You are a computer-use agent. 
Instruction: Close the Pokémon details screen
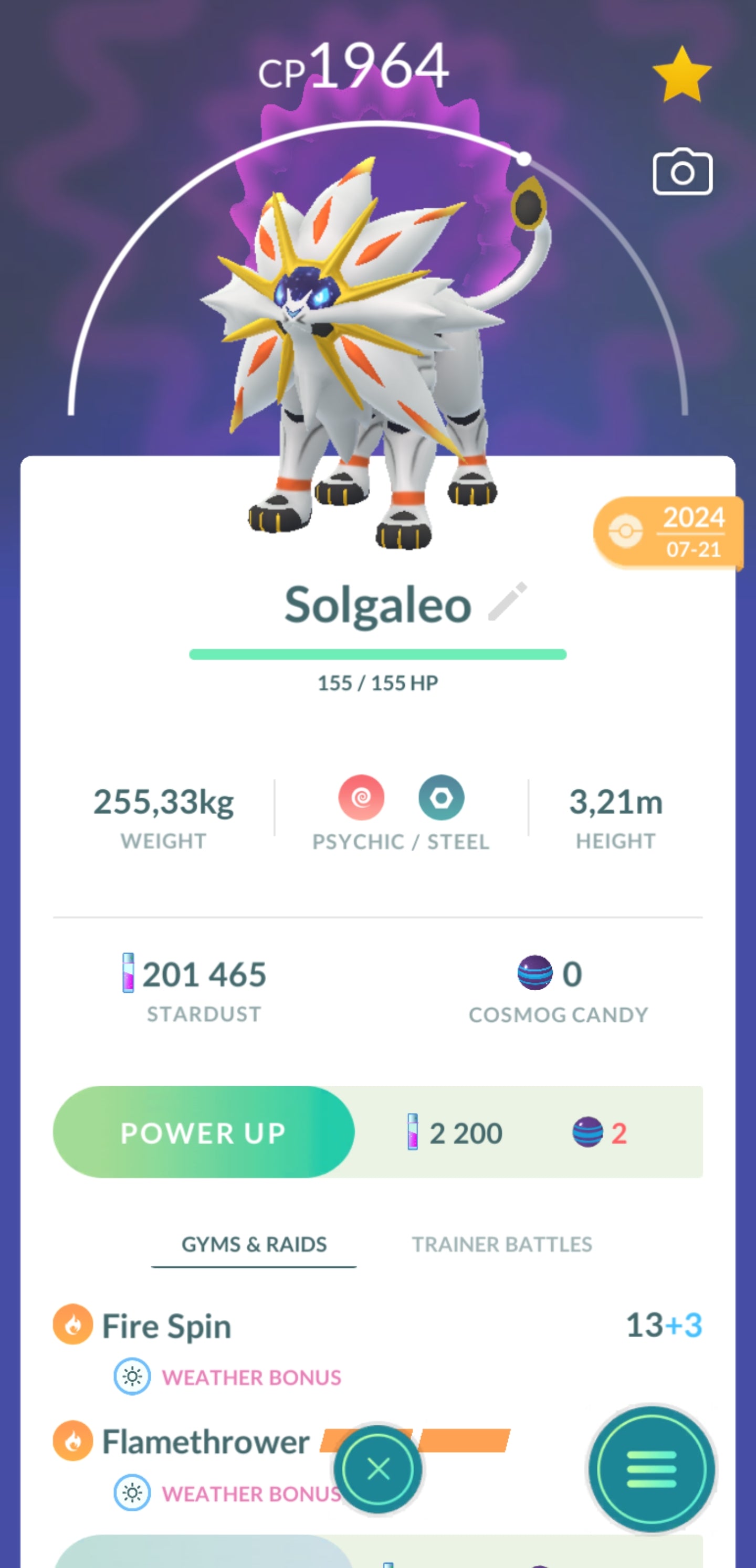coord(377,1469)
